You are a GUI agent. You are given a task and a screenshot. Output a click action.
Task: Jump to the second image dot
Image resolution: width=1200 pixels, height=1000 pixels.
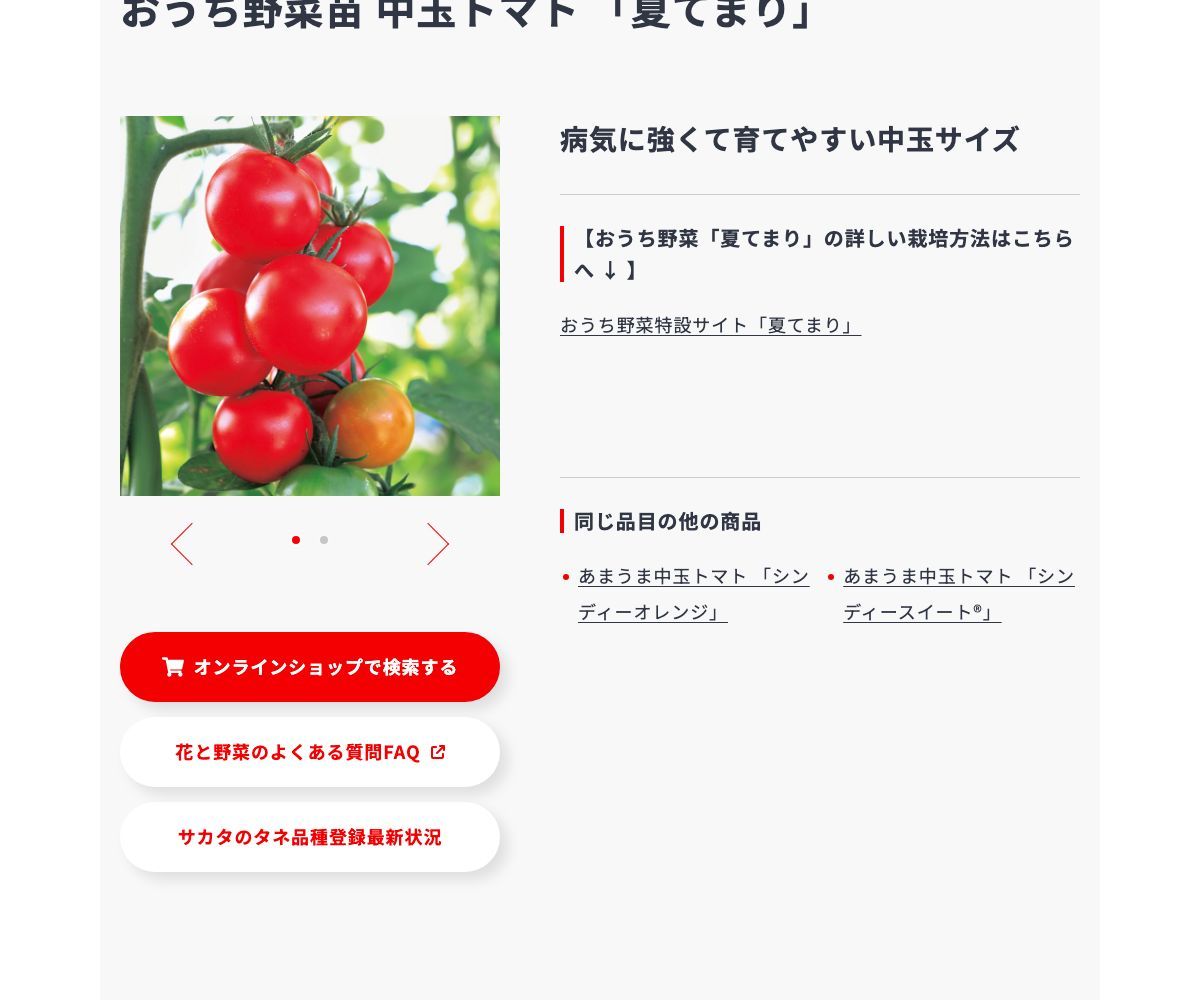(324, 540)
